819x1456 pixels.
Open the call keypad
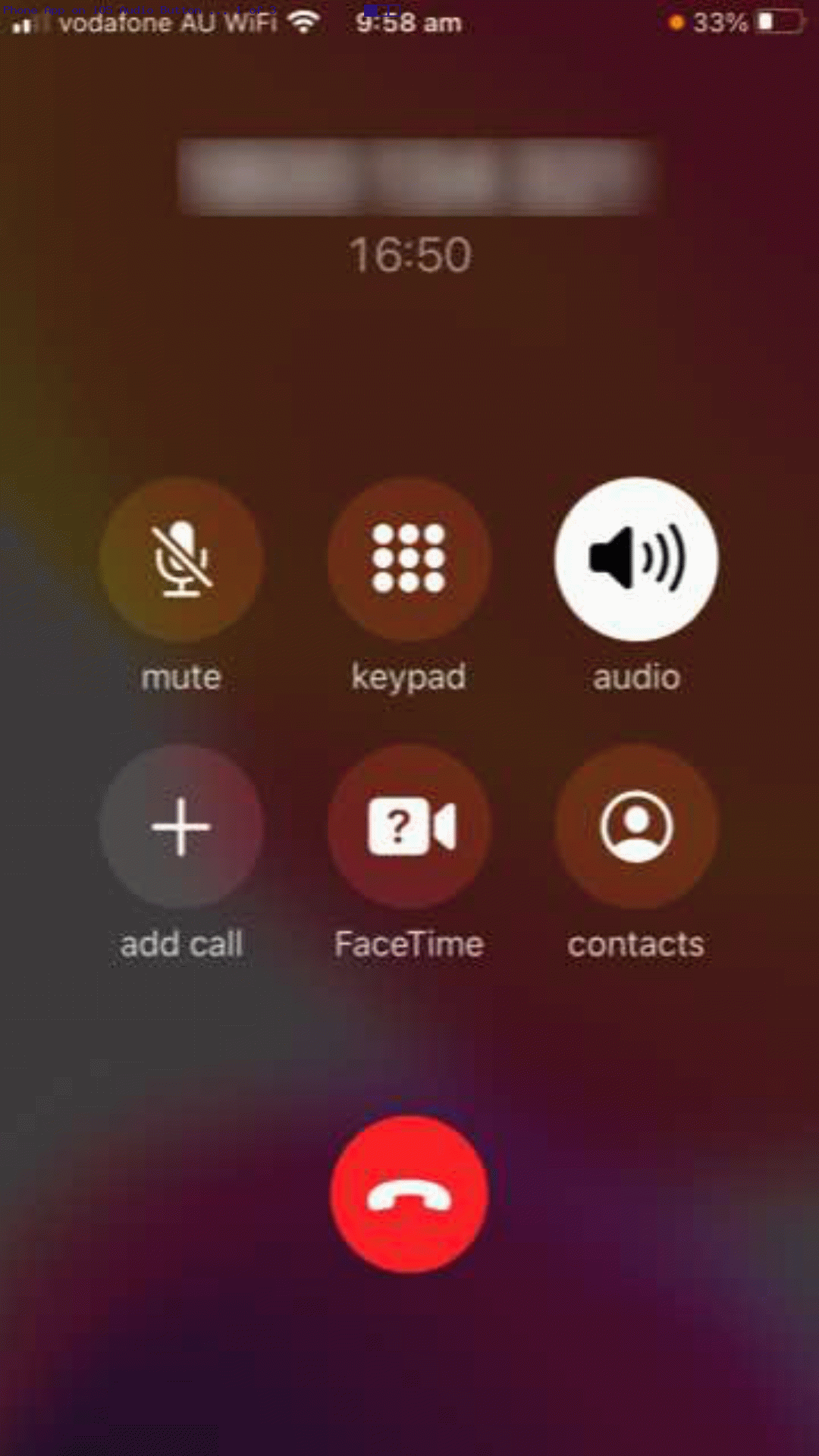tap(409, 559)
